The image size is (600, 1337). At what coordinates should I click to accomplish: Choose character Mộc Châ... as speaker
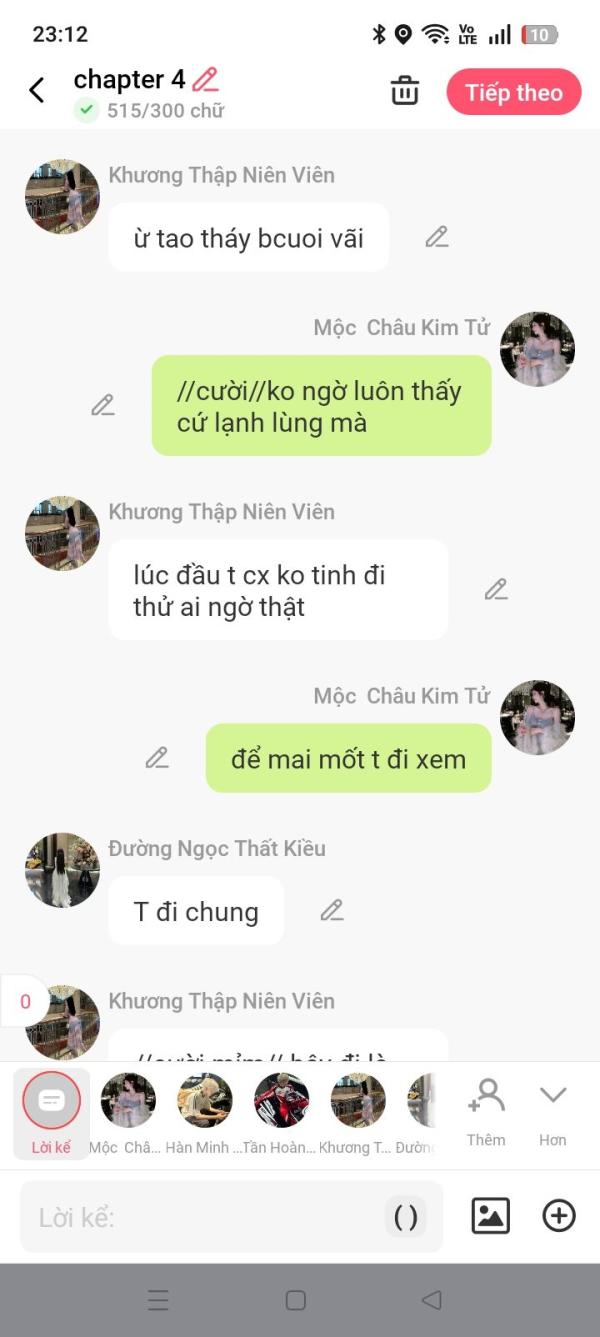(127, 1113)
